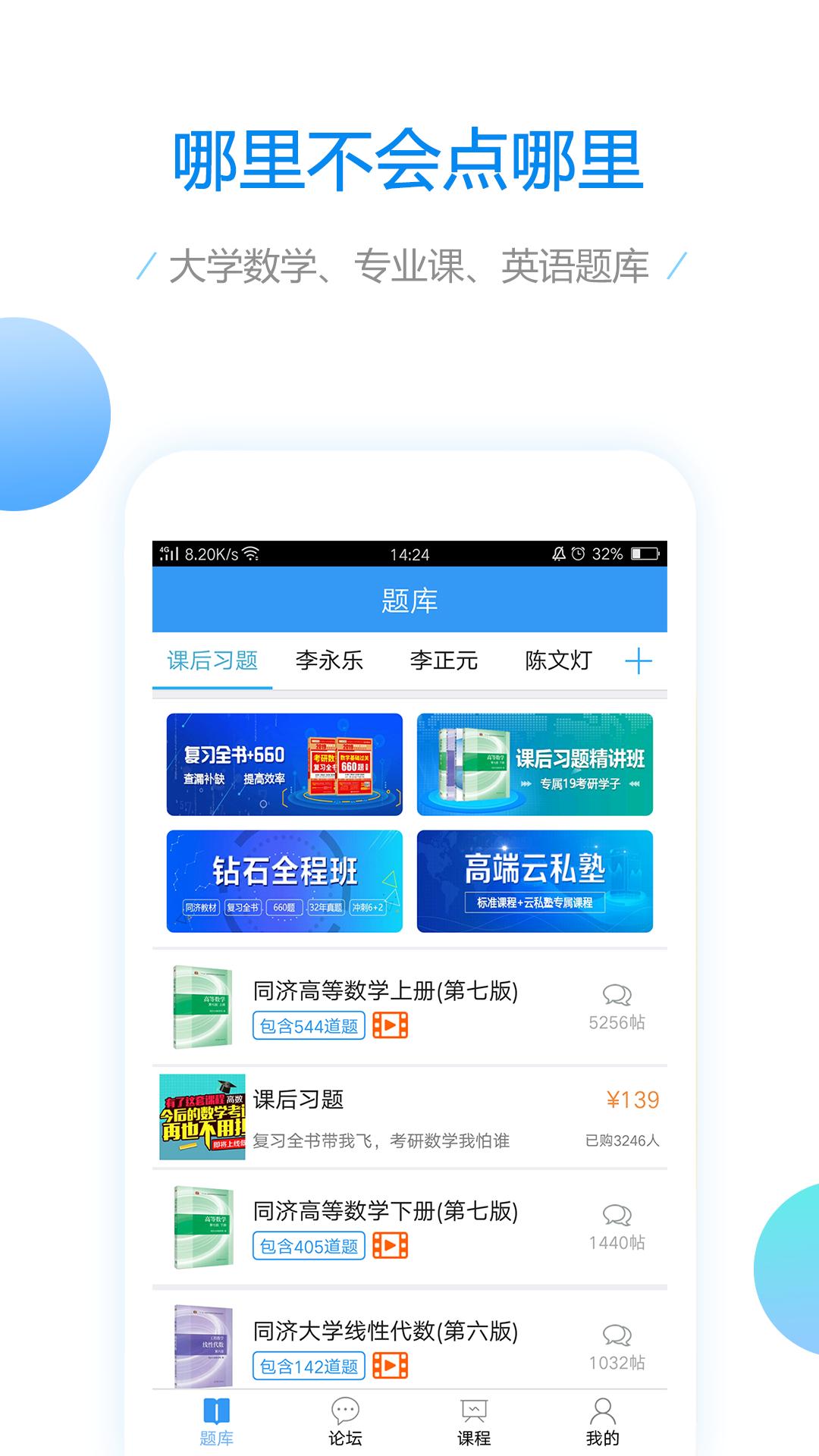Open the 包含544道题 expander label

pos(309,1027)
